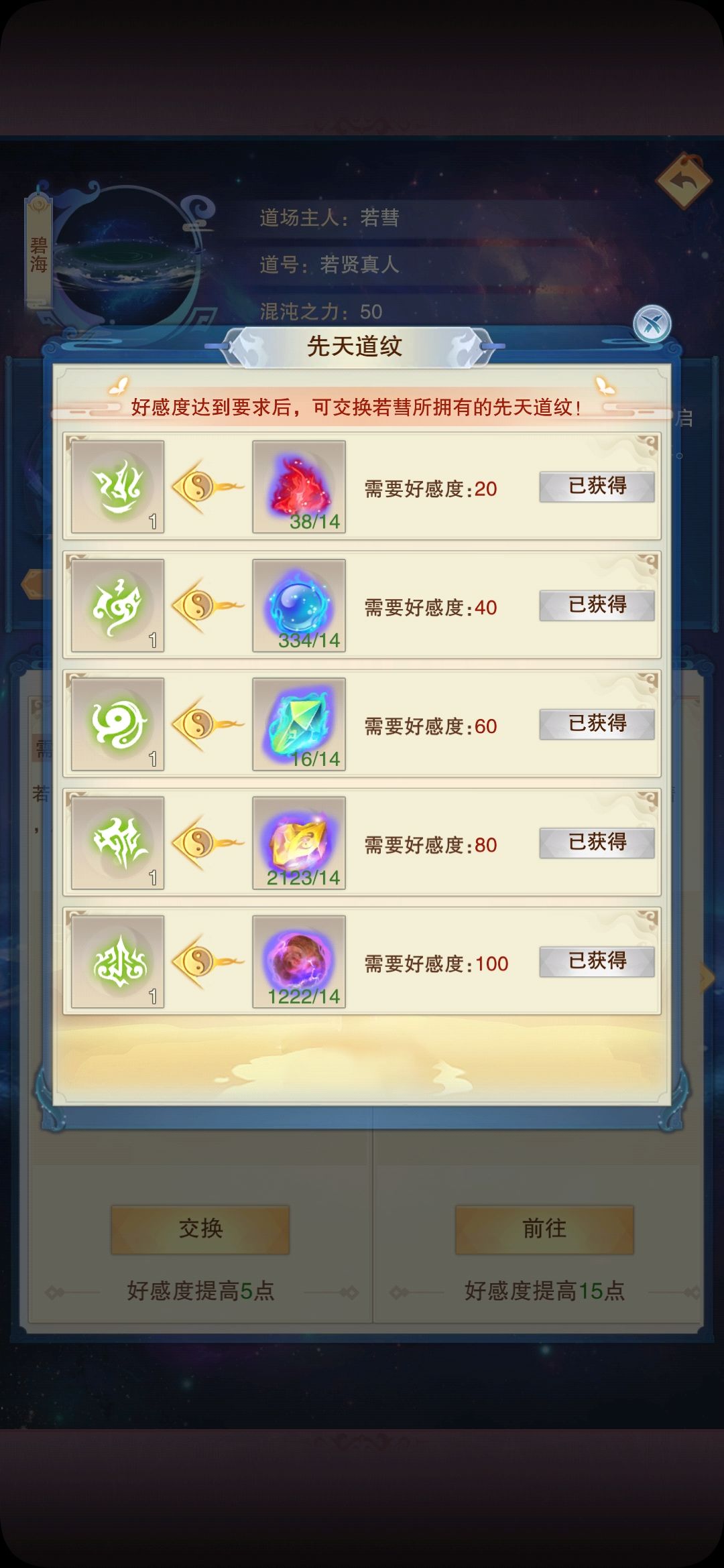Open the blue orb material requiring 40 favor
Image resolution: width=724 pixels, height=1568 pixels.
point(300,606)
